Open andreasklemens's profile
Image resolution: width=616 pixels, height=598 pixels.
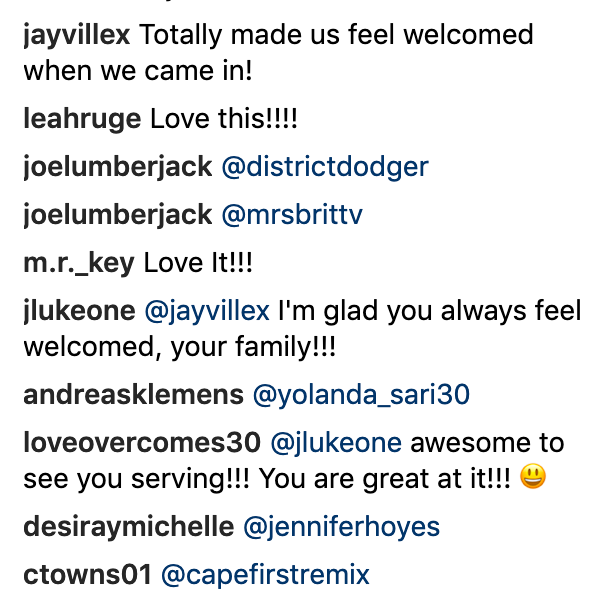133,395
